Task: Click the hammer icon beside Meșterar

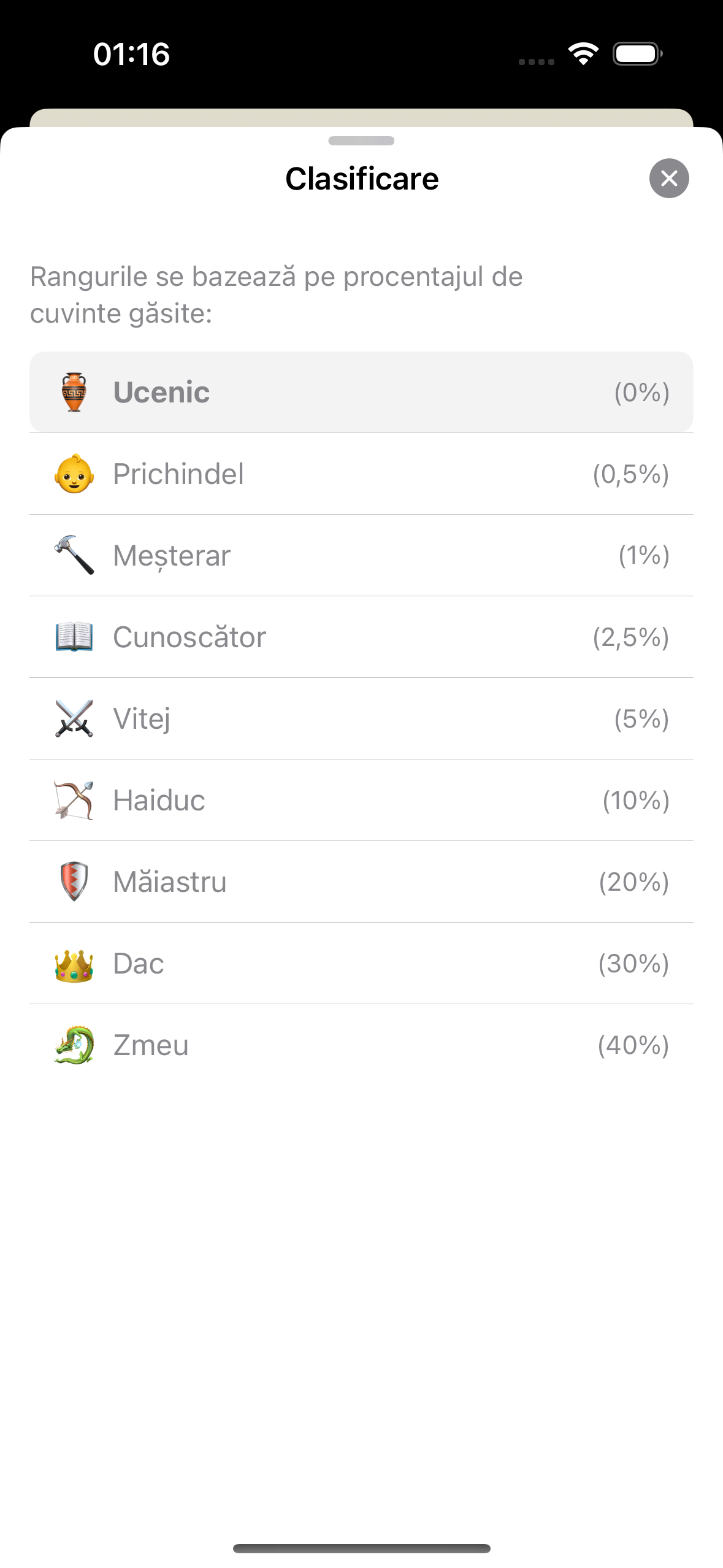Action: pos(74,555)
